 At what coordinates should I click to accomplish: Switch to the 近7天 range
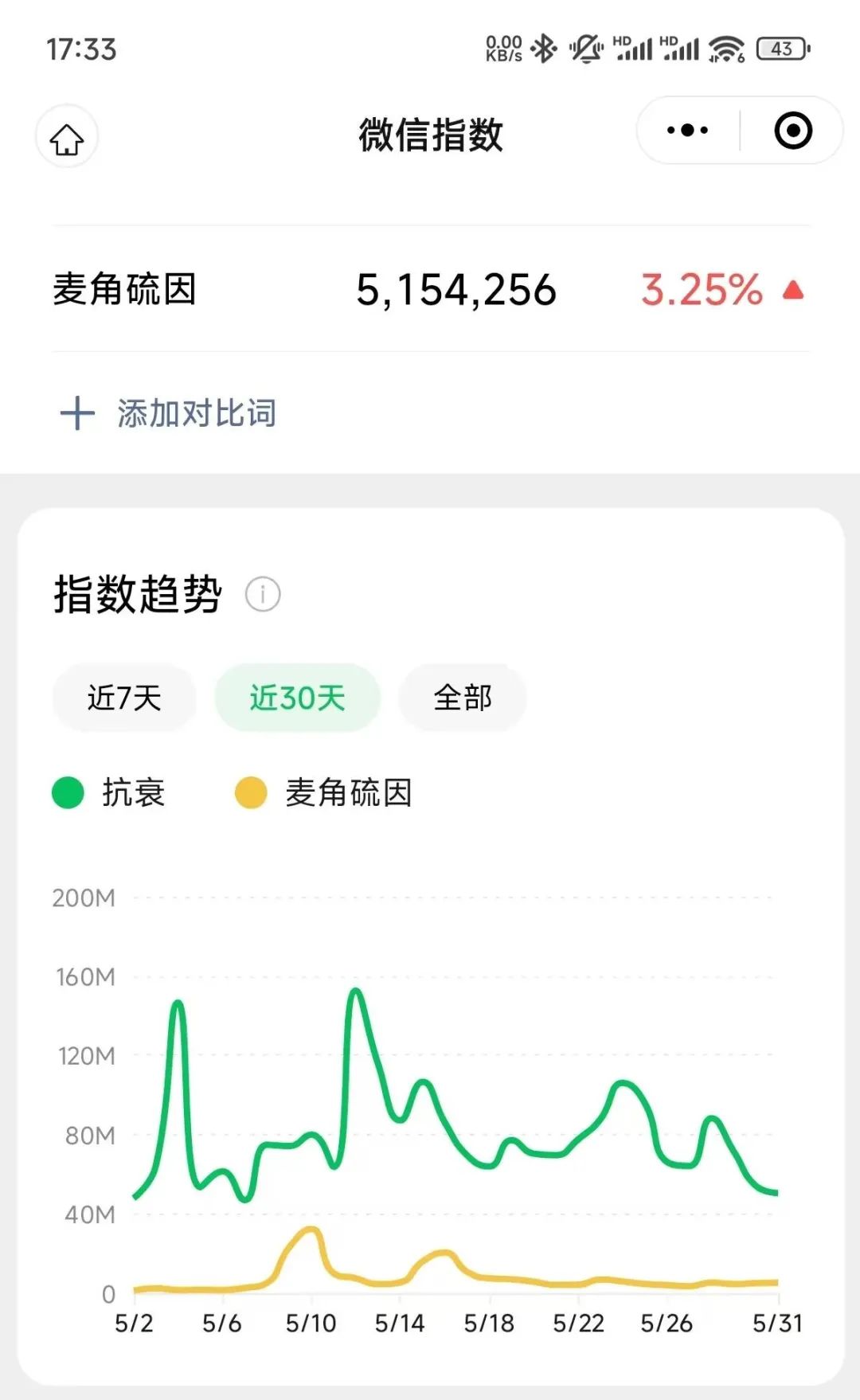point(124,698)
